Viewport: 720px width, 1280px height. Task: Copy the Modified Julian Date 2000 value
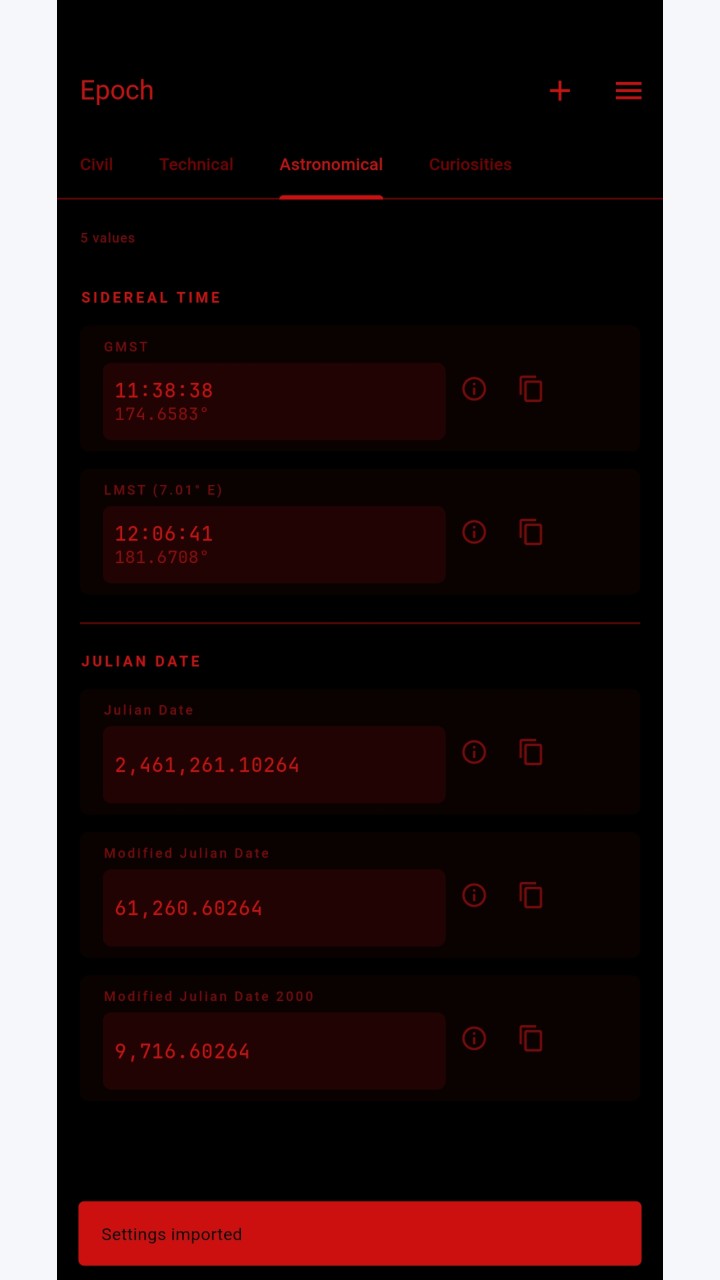(531, 1038)
